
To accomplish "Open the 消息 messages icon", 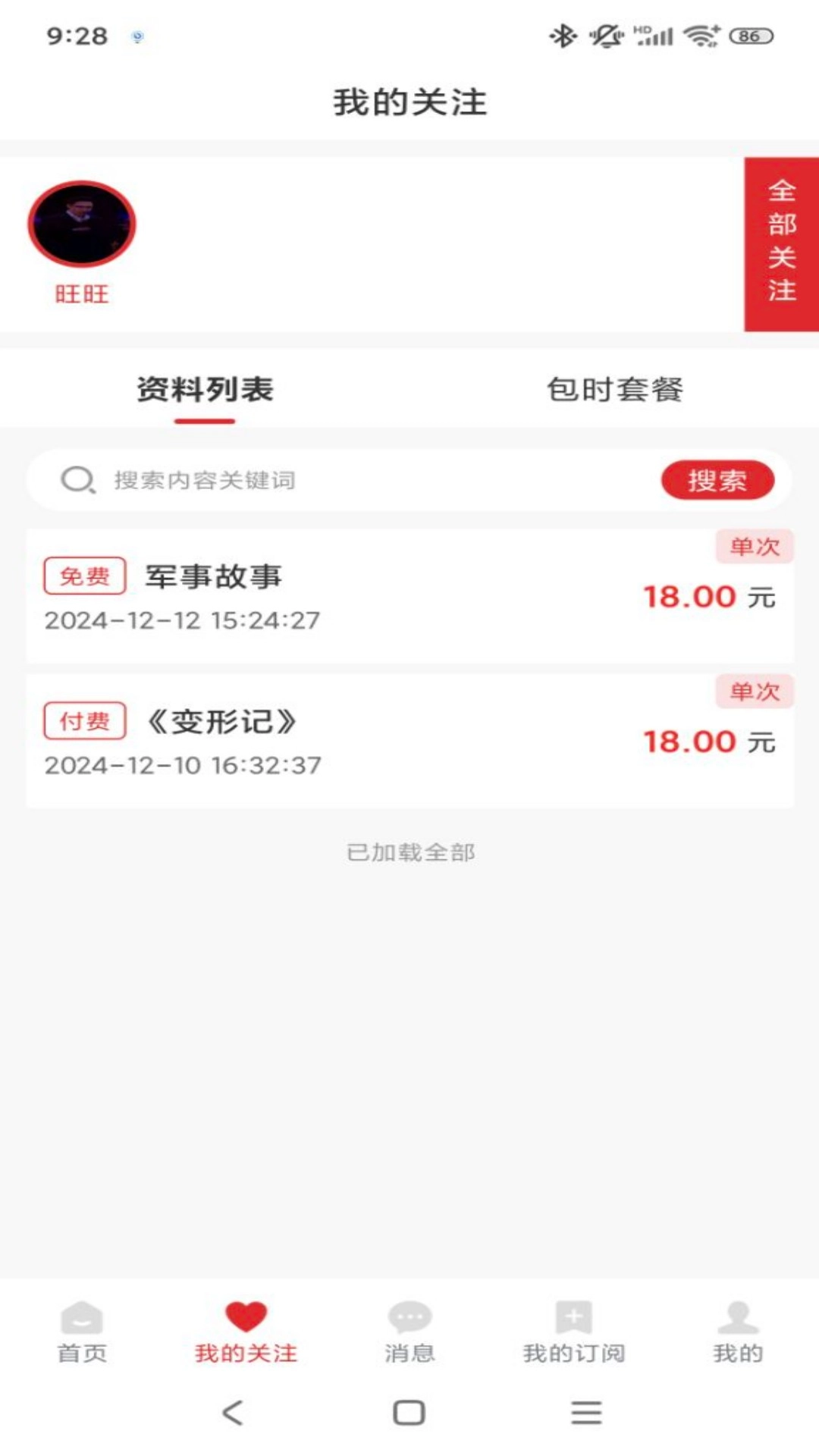I will click(x=409, y=1316).
